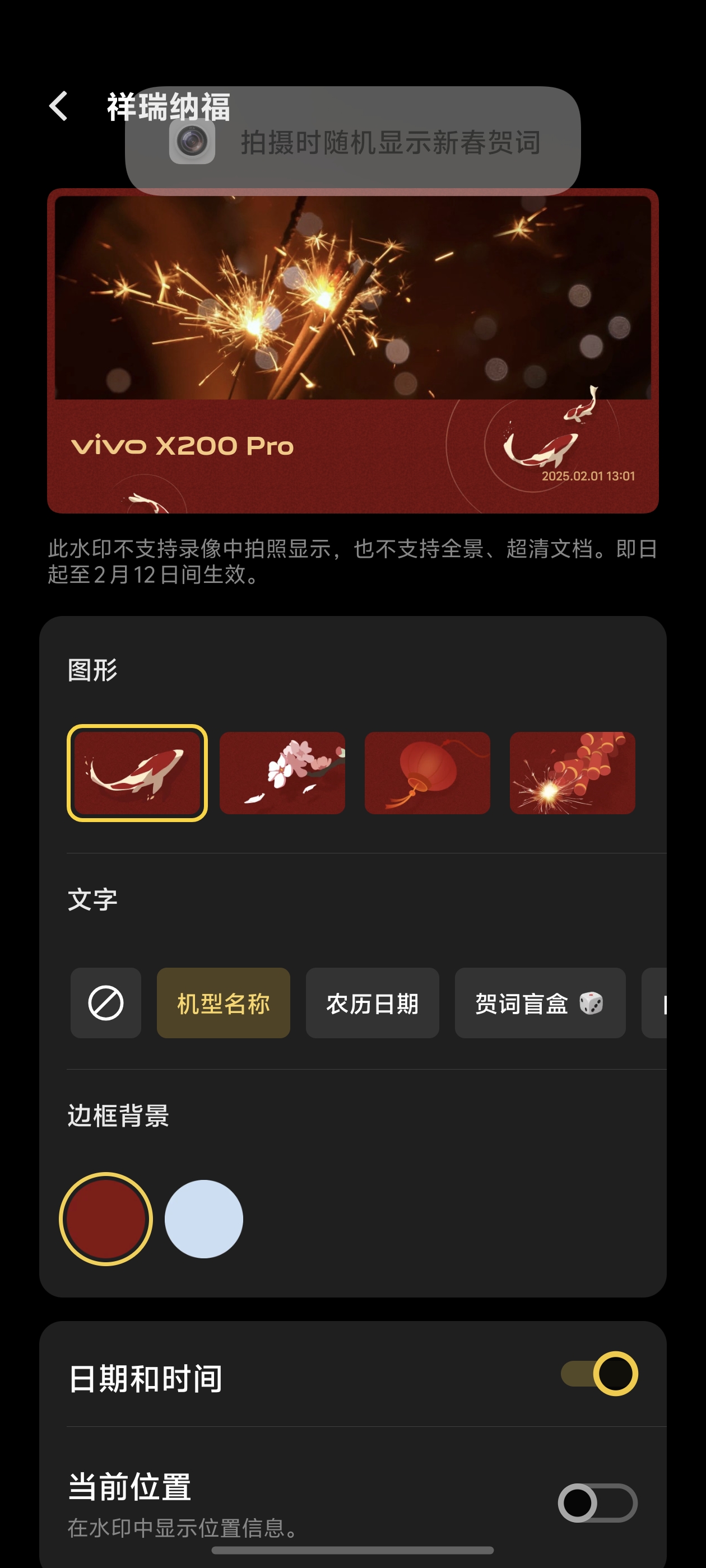This screenshot has height=1568, width=706.
Task: Select the koi fish graphic
Action: pos(137,772)
